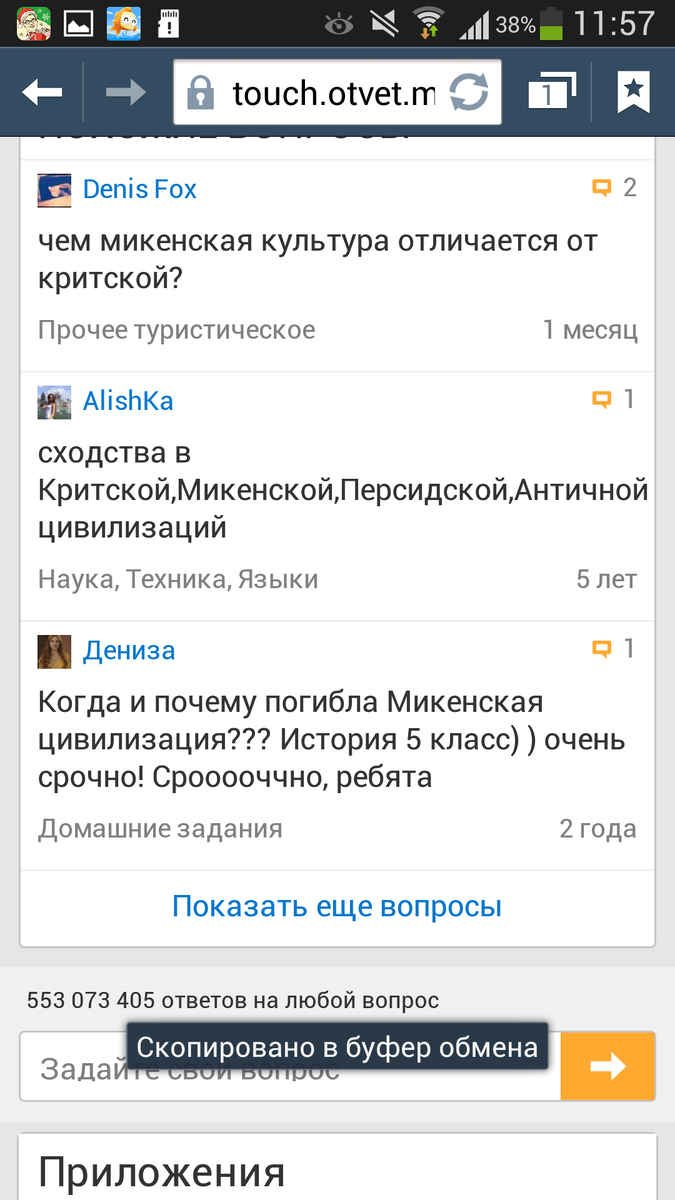View AlishKa's profile
675x1200 pixels.
127,401
